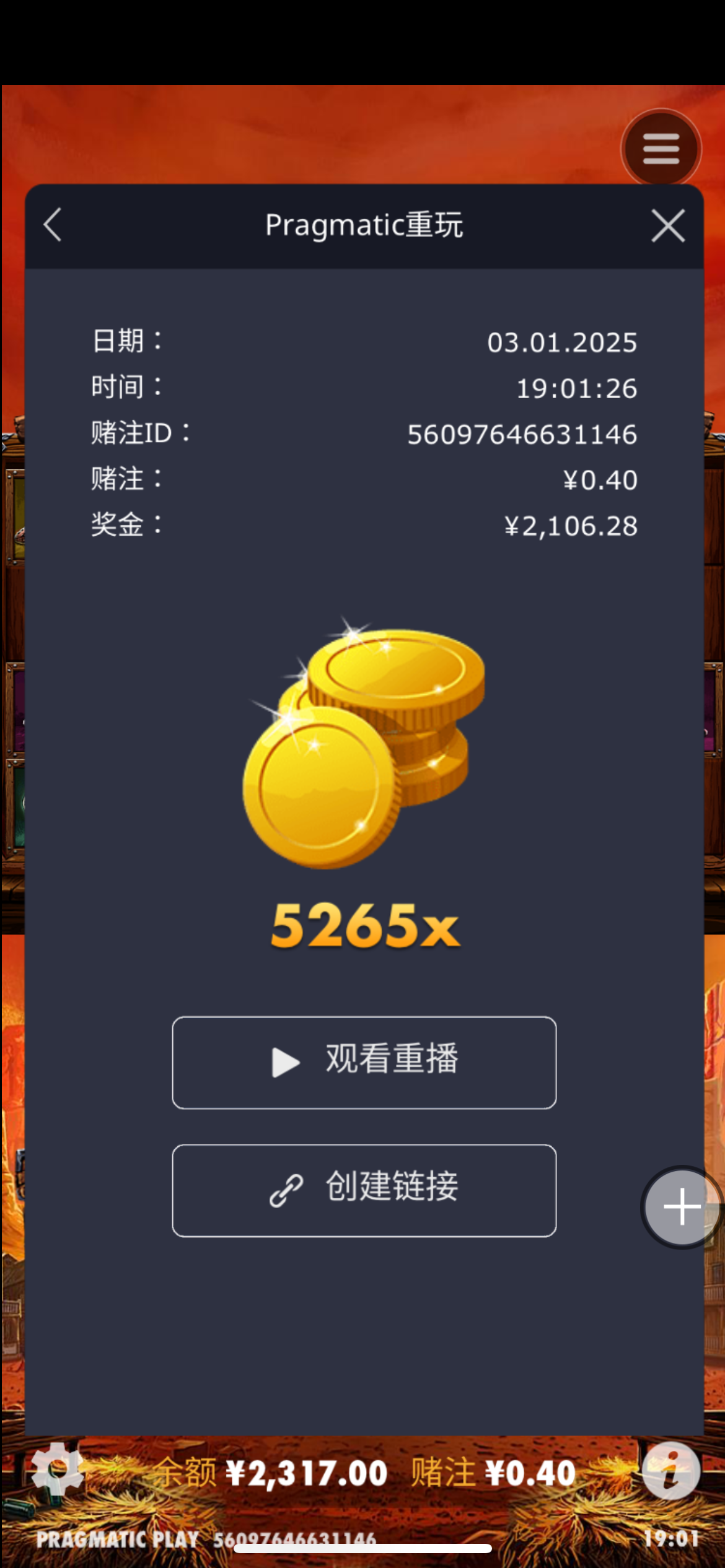Image resolution: width=725 pixels, height=1568 pixels.
Task: Open the game info icon
Action: 670,1470
